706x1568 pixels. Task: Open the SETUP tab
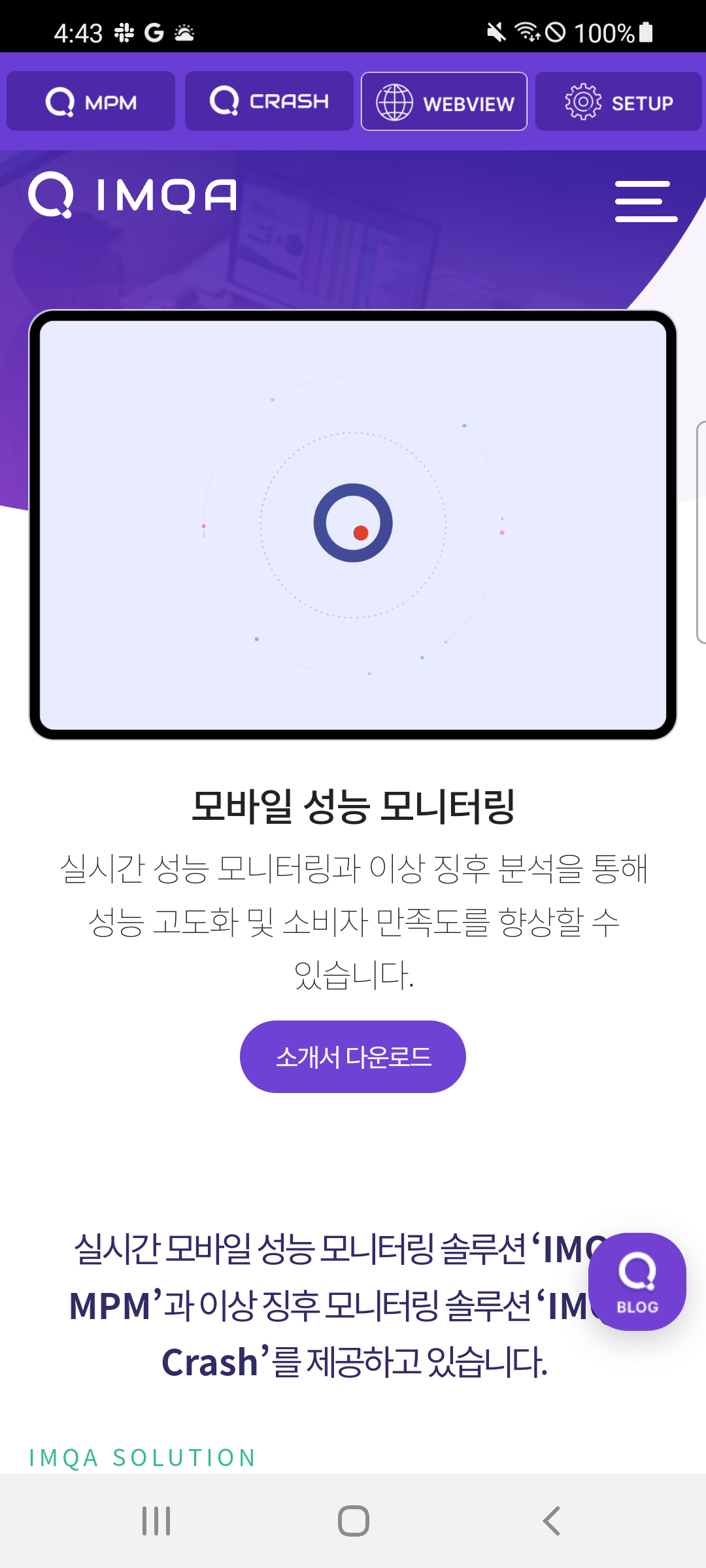[618, 101]
